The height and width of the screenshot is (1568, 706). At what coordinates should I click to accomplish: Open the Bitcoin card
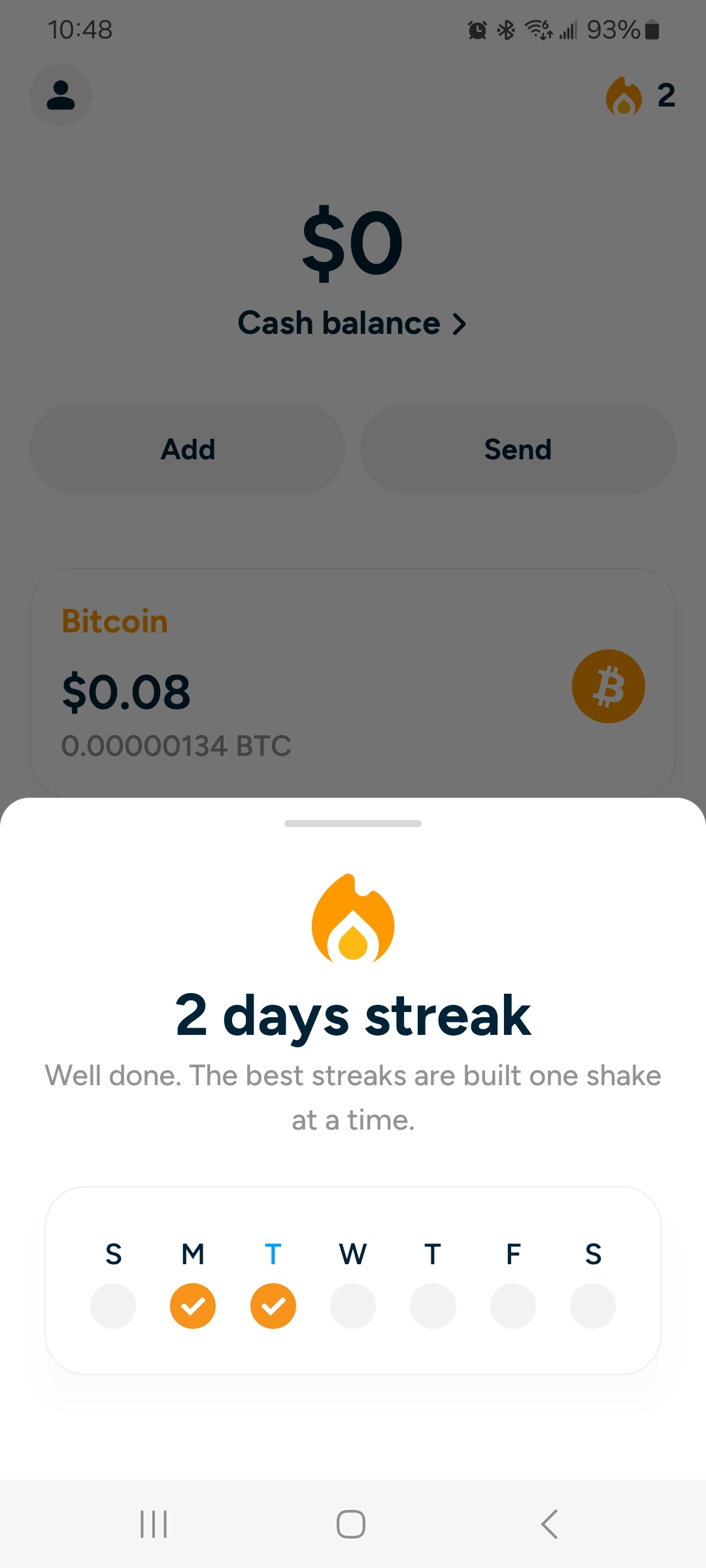[x=353, y=683]
